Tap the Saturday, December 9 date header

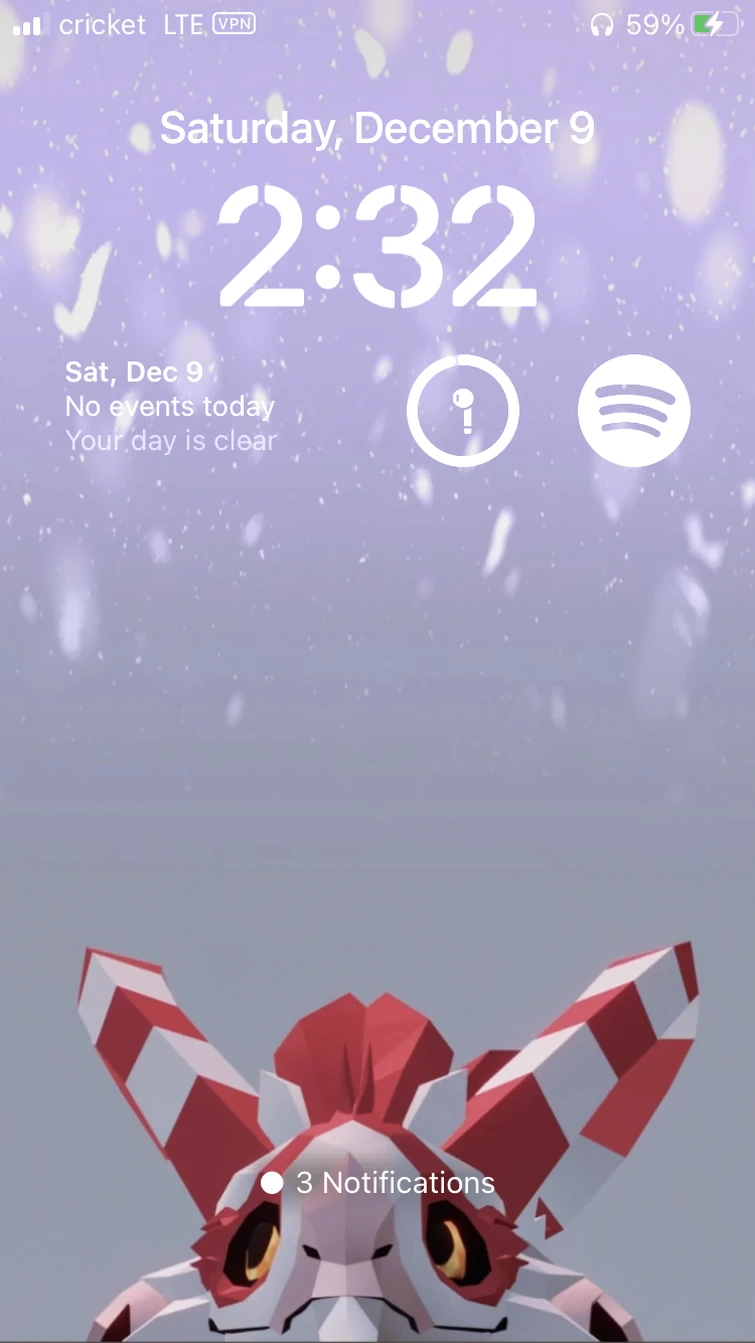tap(377, 128)
